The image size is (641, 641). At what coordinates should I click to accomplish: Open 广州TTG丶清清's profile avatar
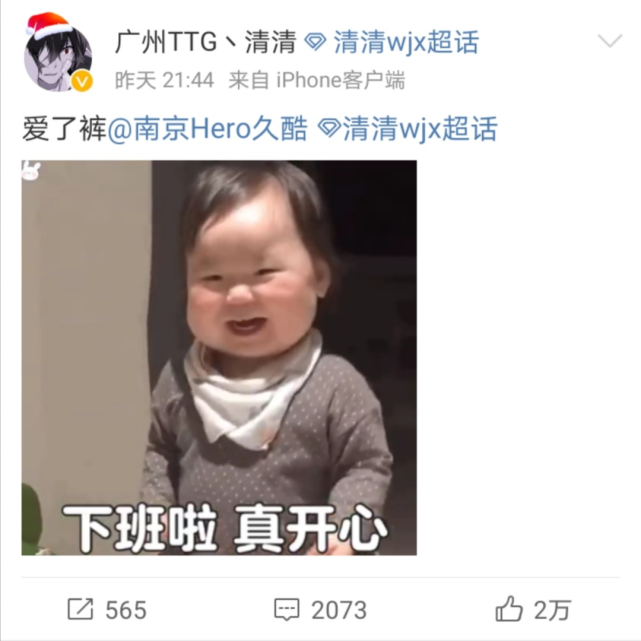57,55
